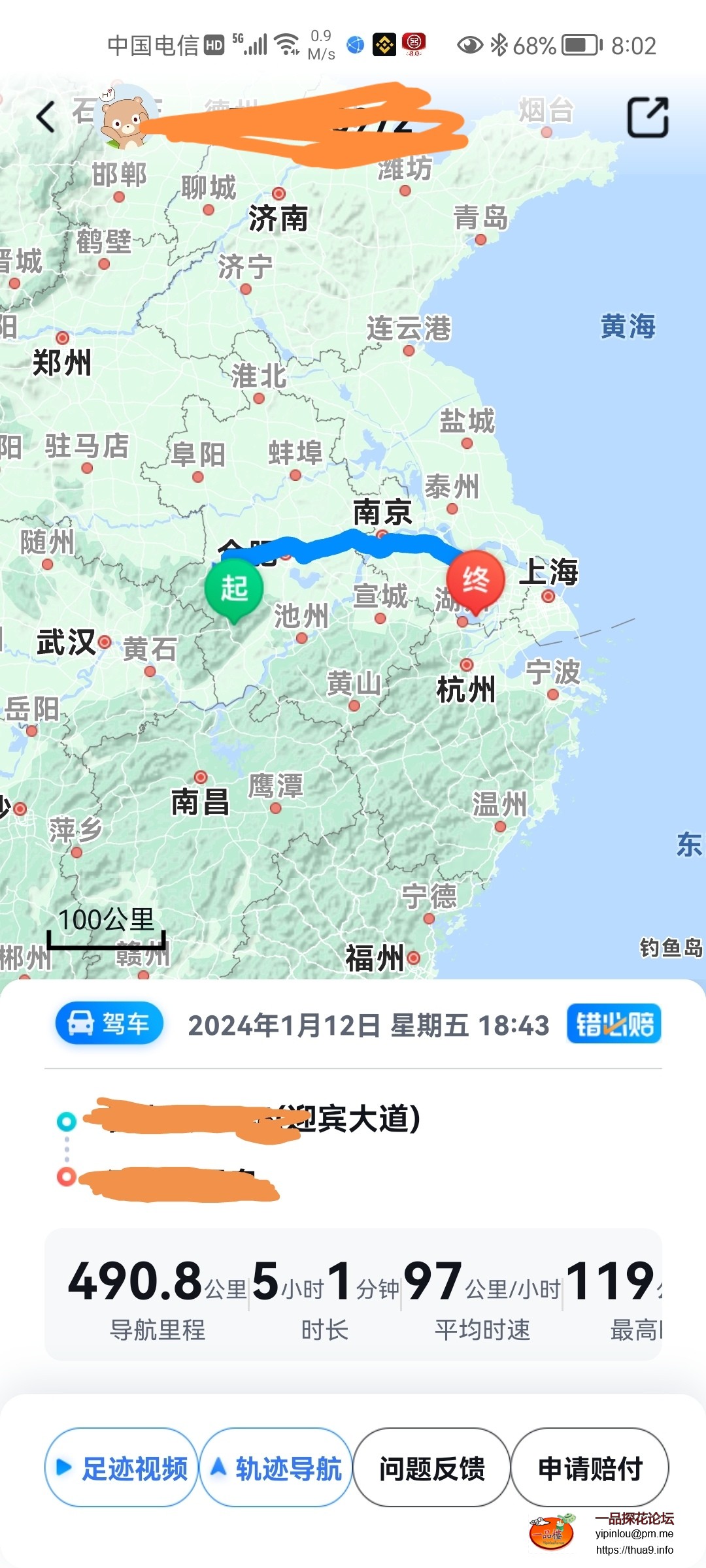
Task: Go back using the top-left arrow
Action: [x=46, y=118]
